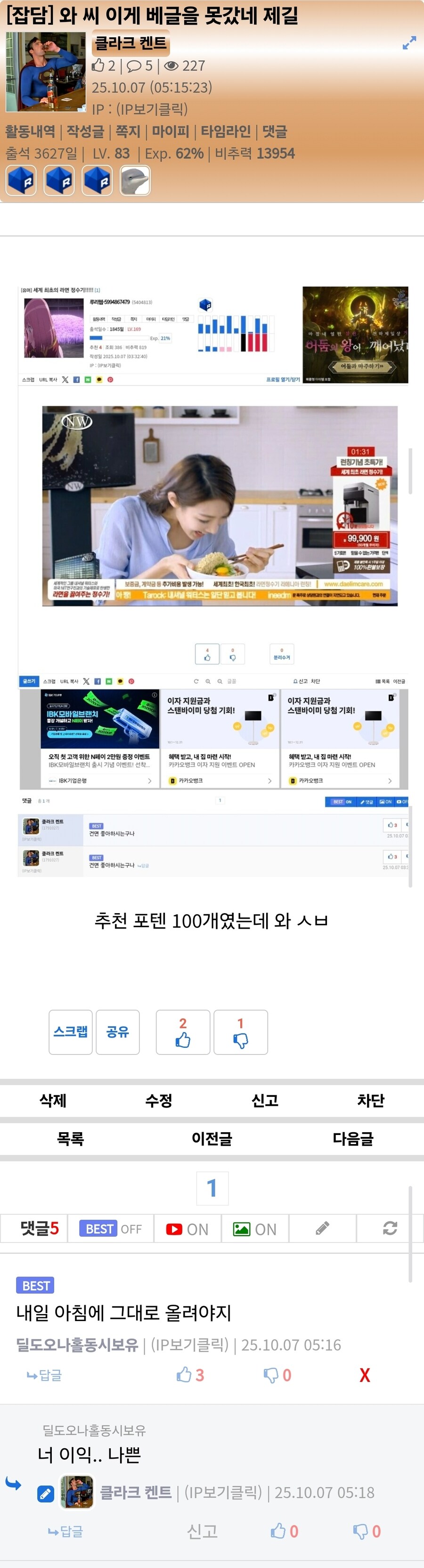Tap 신고 below the post
The height and width of the screenshot is (1568, 424).
[265, 1101]
